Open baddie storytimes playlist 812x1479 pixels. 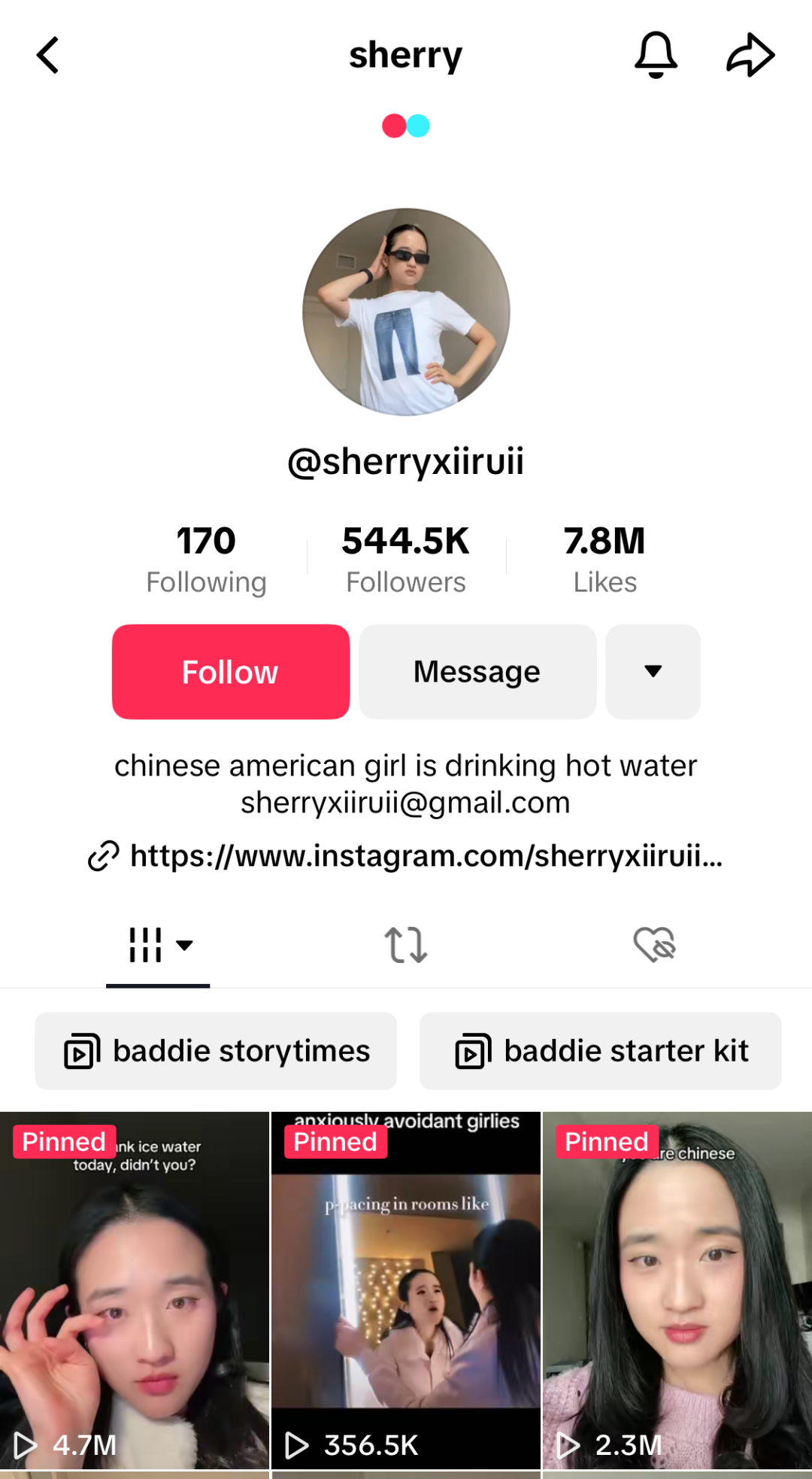pos(216,1051)
